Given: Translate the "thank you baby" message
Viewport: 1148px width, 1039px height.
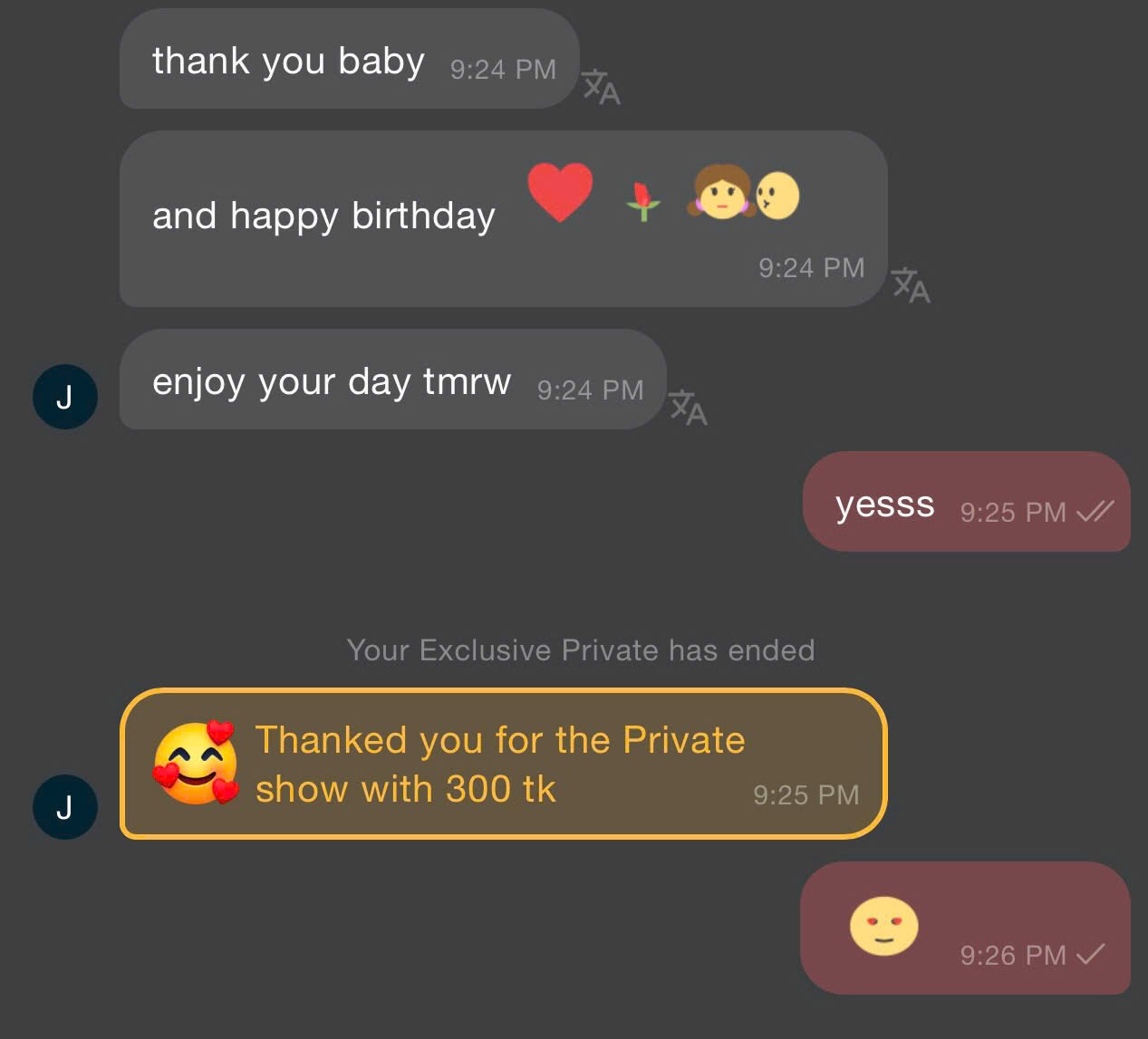Looking at the screenshot, I should (601, 87).
